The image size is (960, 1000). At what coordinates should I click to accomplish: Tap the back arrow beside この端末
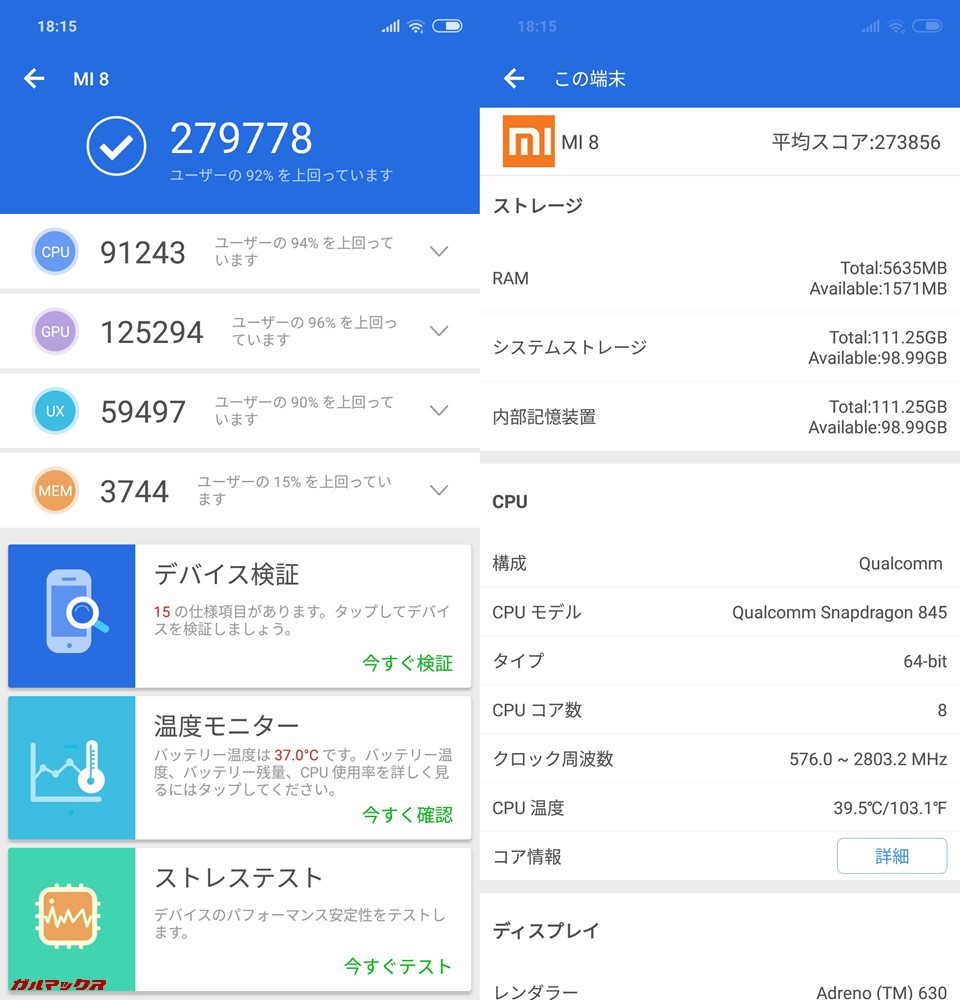point(513,78)
